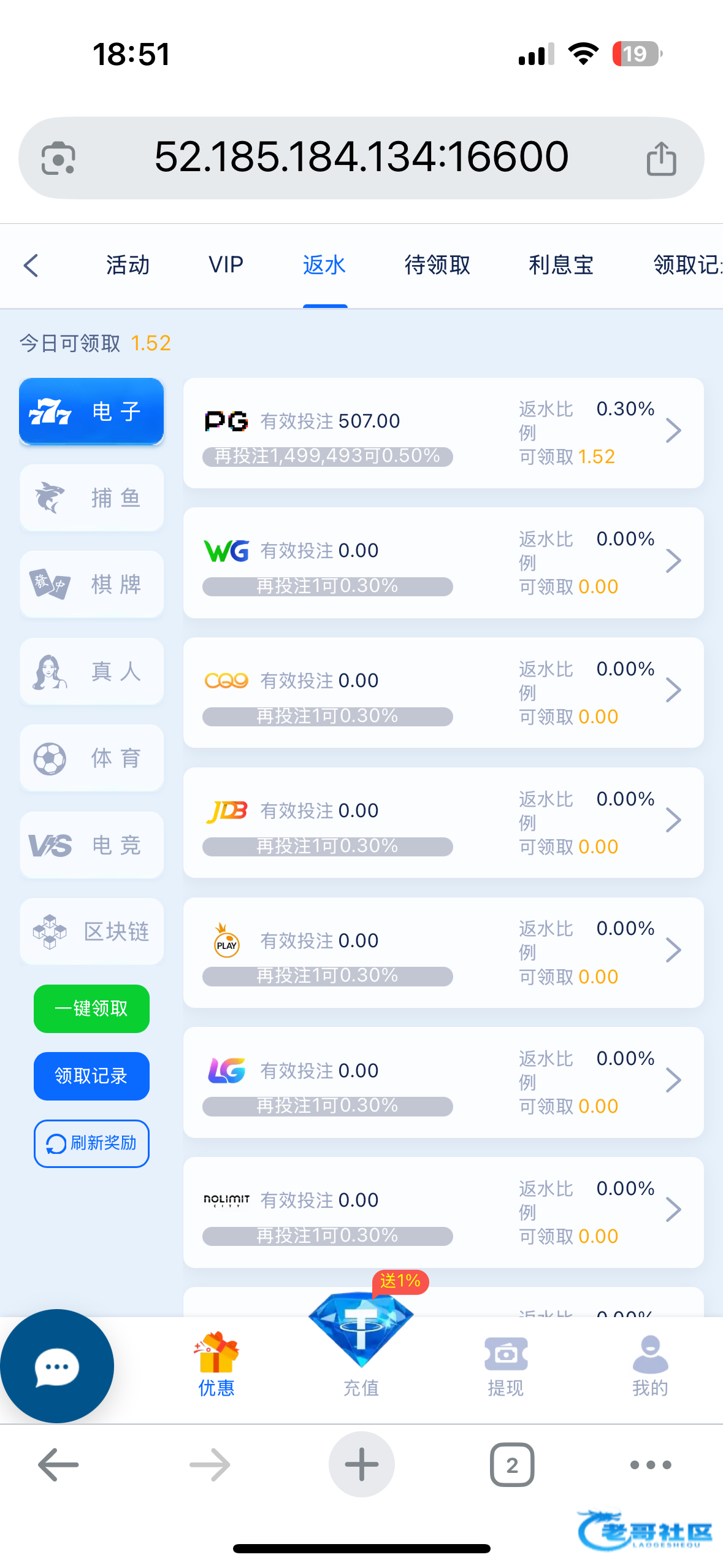Go to the 充值 recharge page
The width and height of the screenshot is (723, 1568).
361,1350
